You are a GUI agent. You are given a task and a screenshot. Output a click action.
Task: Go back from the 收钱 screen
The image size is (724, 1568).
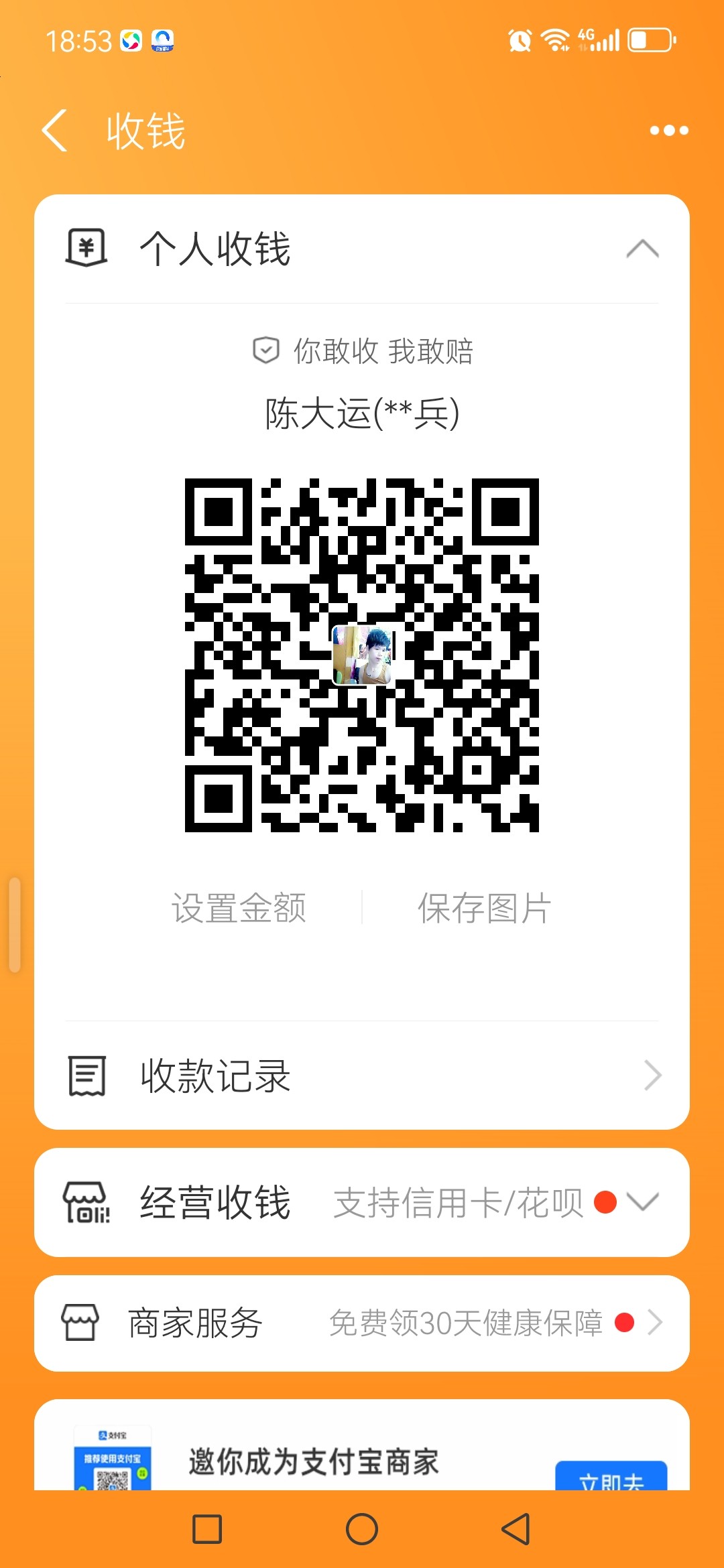(x=55, y=131)
